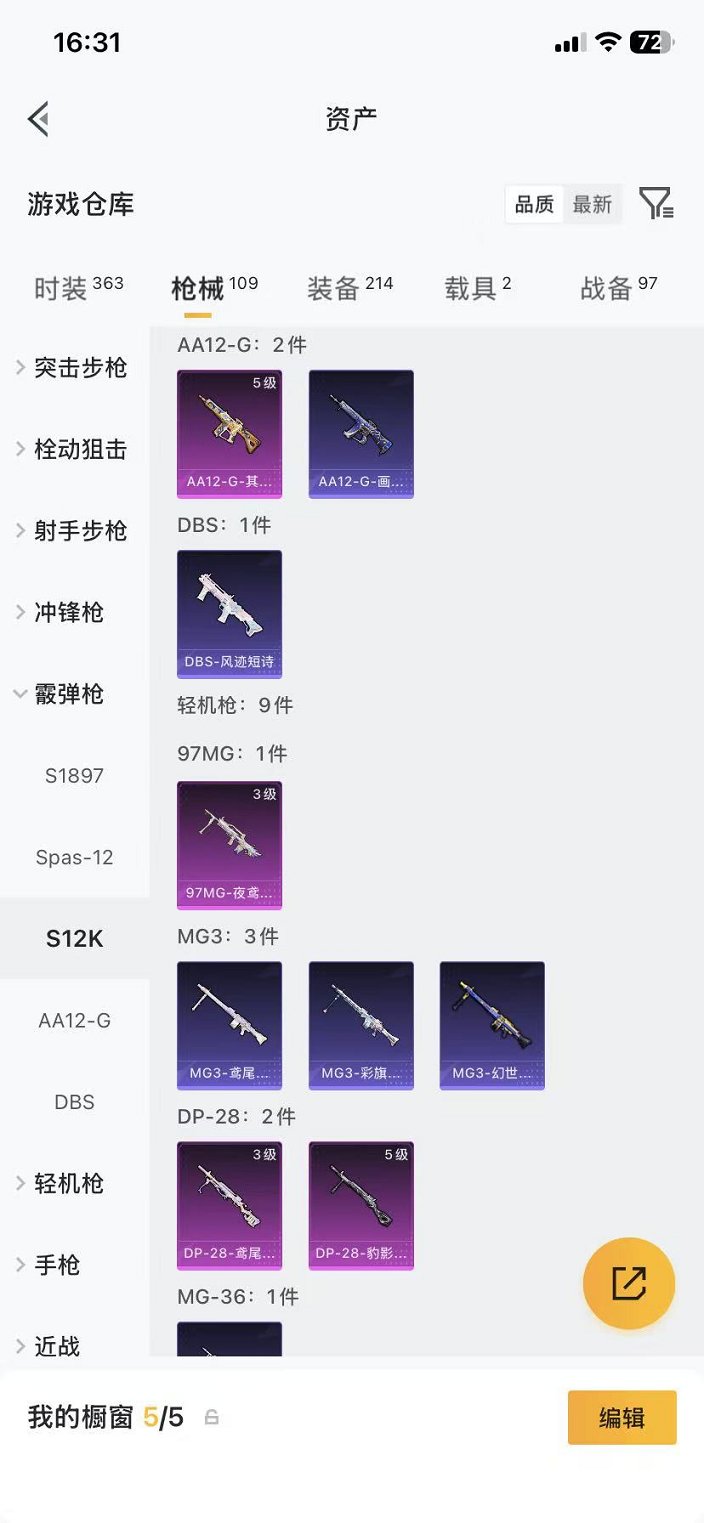Jump to DBS in the side list
Image resolution: width=704 pixels, height=1523 pixels.
point(75,1102)
